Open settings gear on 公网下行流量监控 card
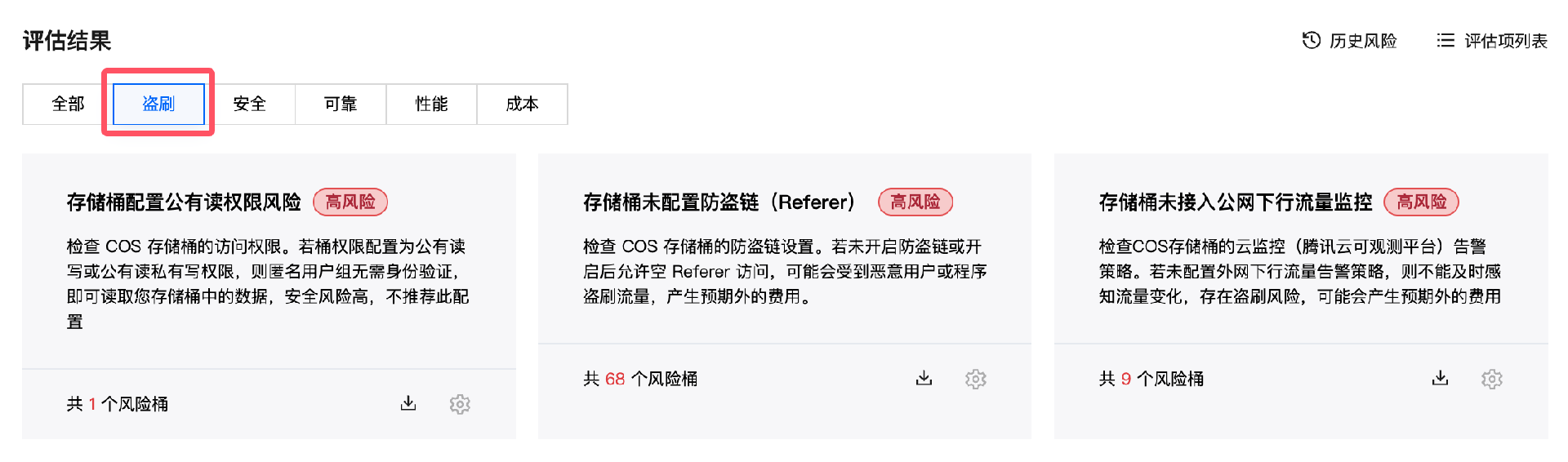The width and height of the screenshot is (1568, 462). pyautogui.click(x=1492, y=379)
